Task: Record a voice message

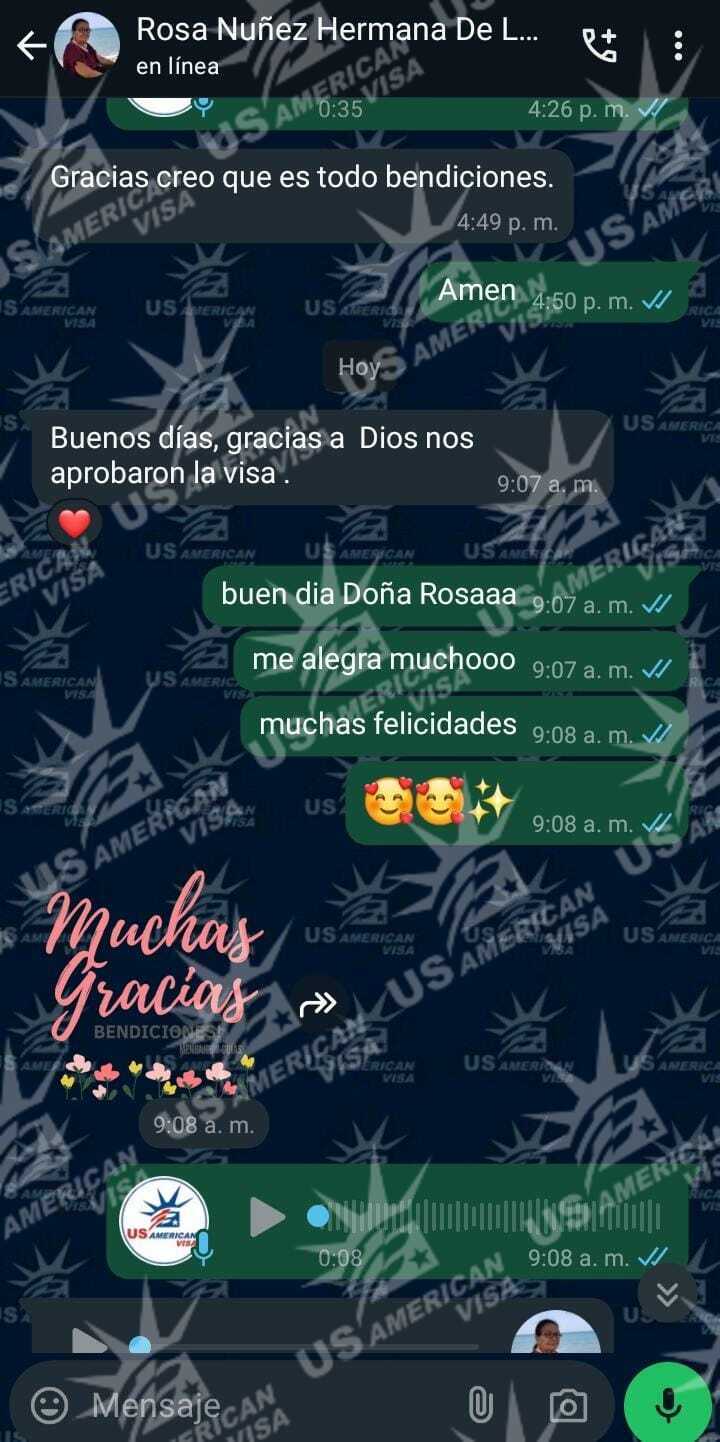Action: [667, 1406]
